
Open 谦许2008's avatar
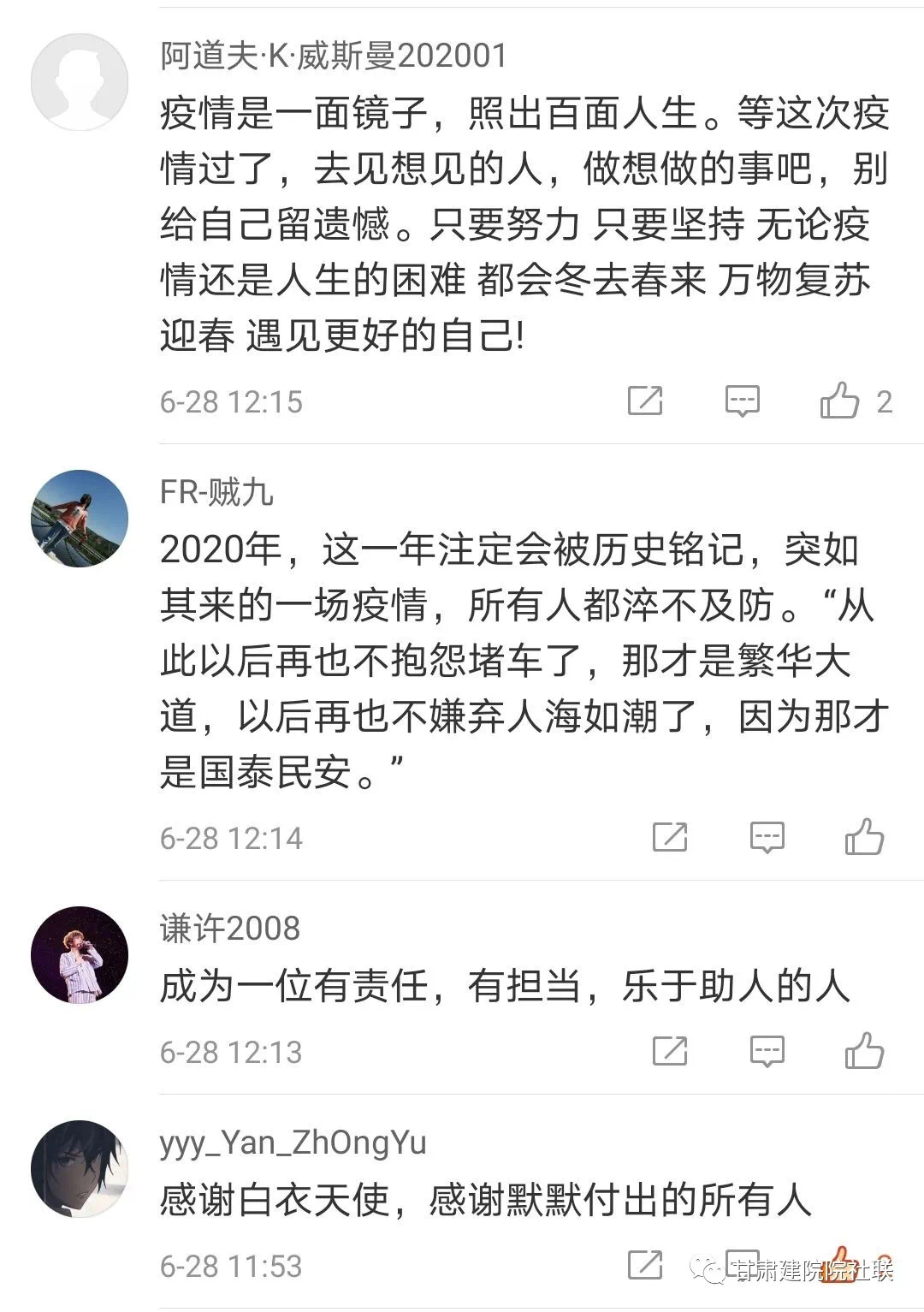[80, 955]
